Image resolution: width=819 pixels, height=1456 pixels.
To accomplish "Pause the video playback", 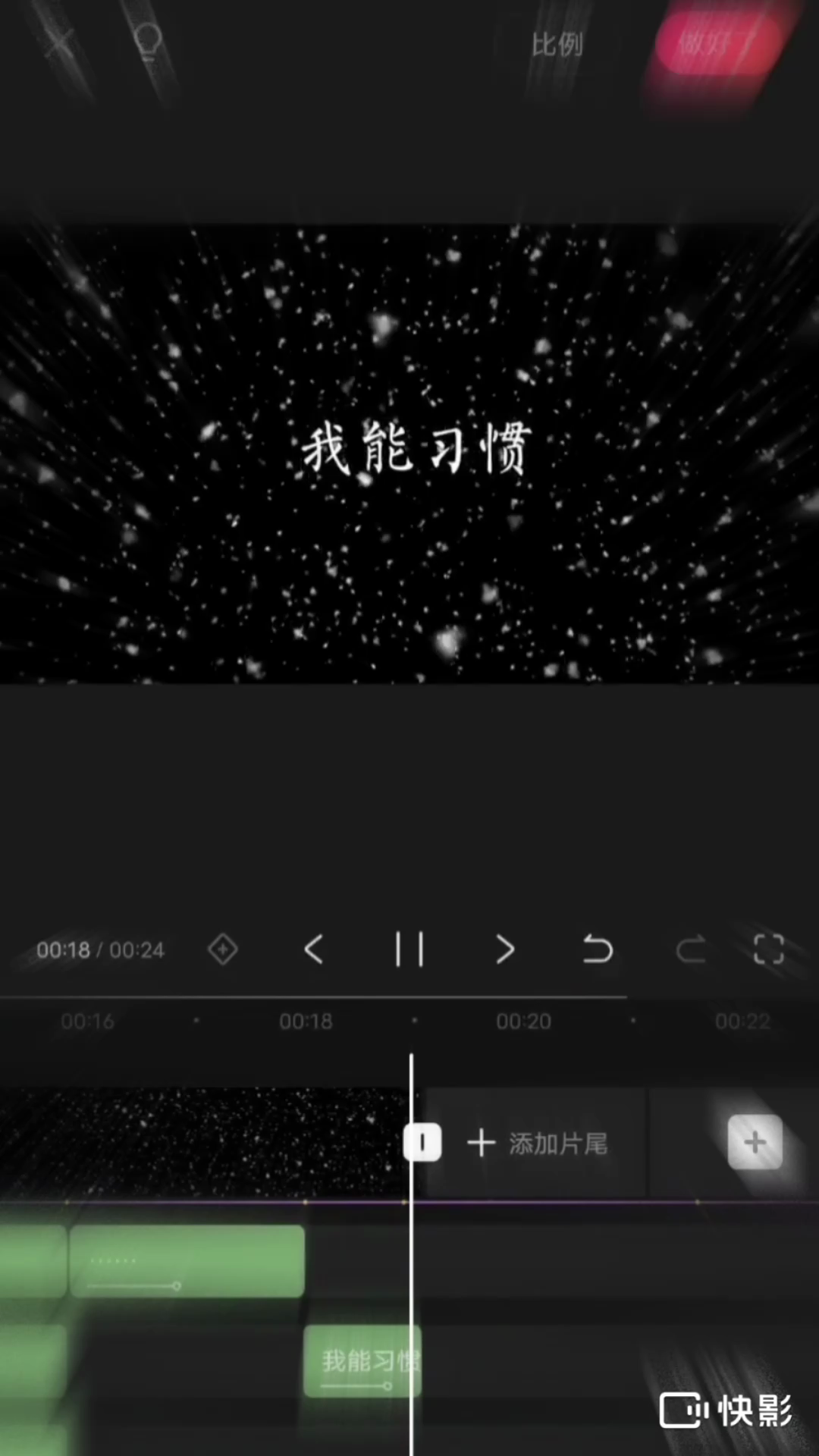I will [409, 949].
